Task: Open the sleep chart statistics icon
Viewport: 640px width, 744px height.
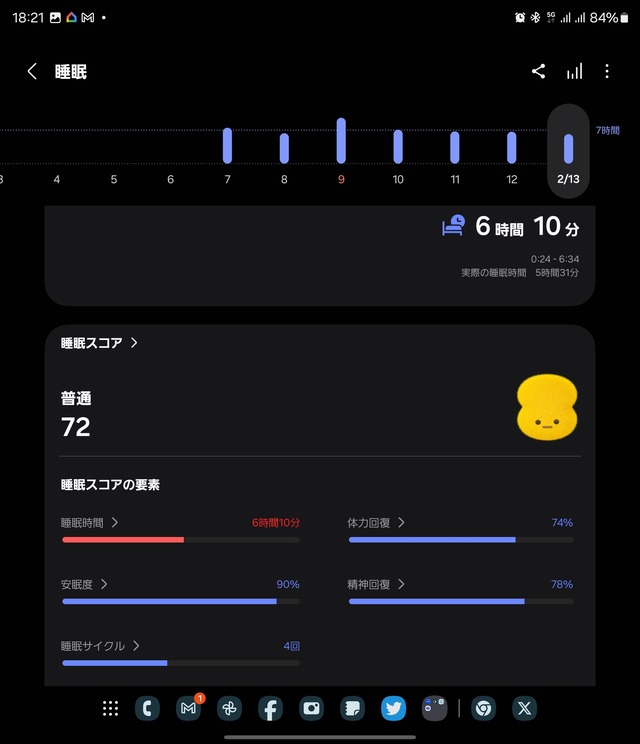Action: (x=574, y=71)
